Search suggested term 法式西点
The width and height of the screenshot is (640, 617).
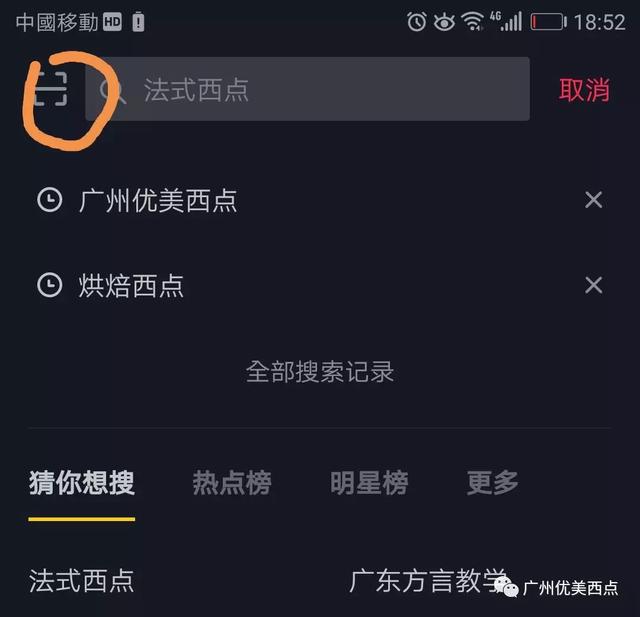click(82, 580)
